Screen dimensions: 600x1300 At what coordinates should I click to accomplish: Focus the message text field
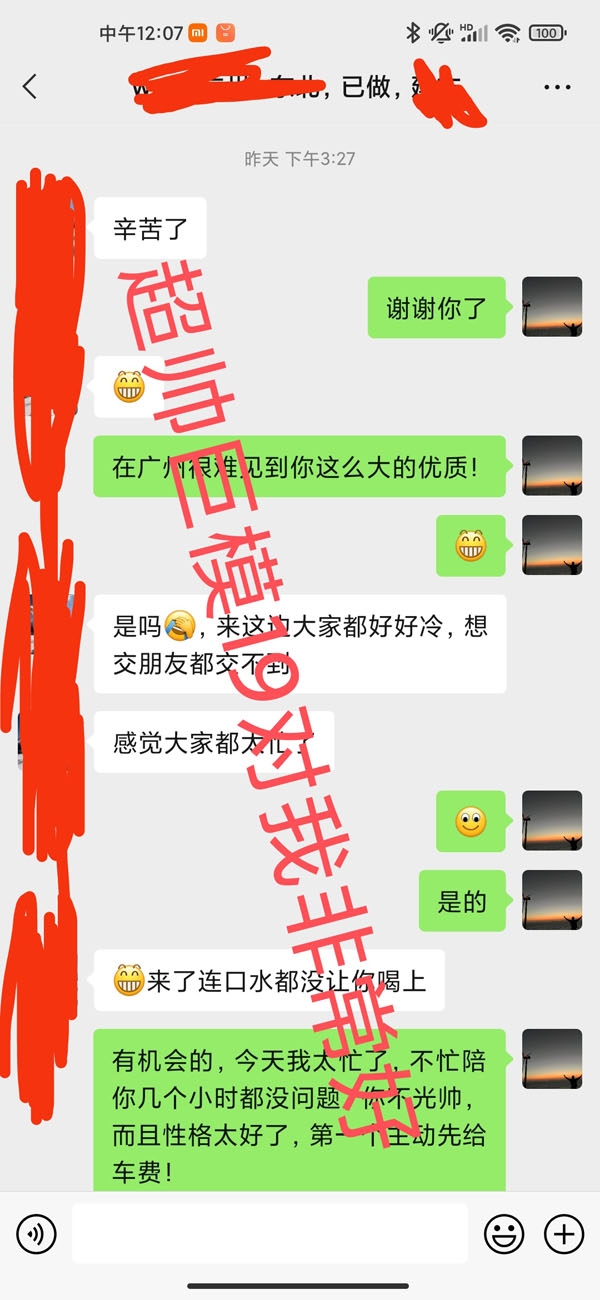270,1234
